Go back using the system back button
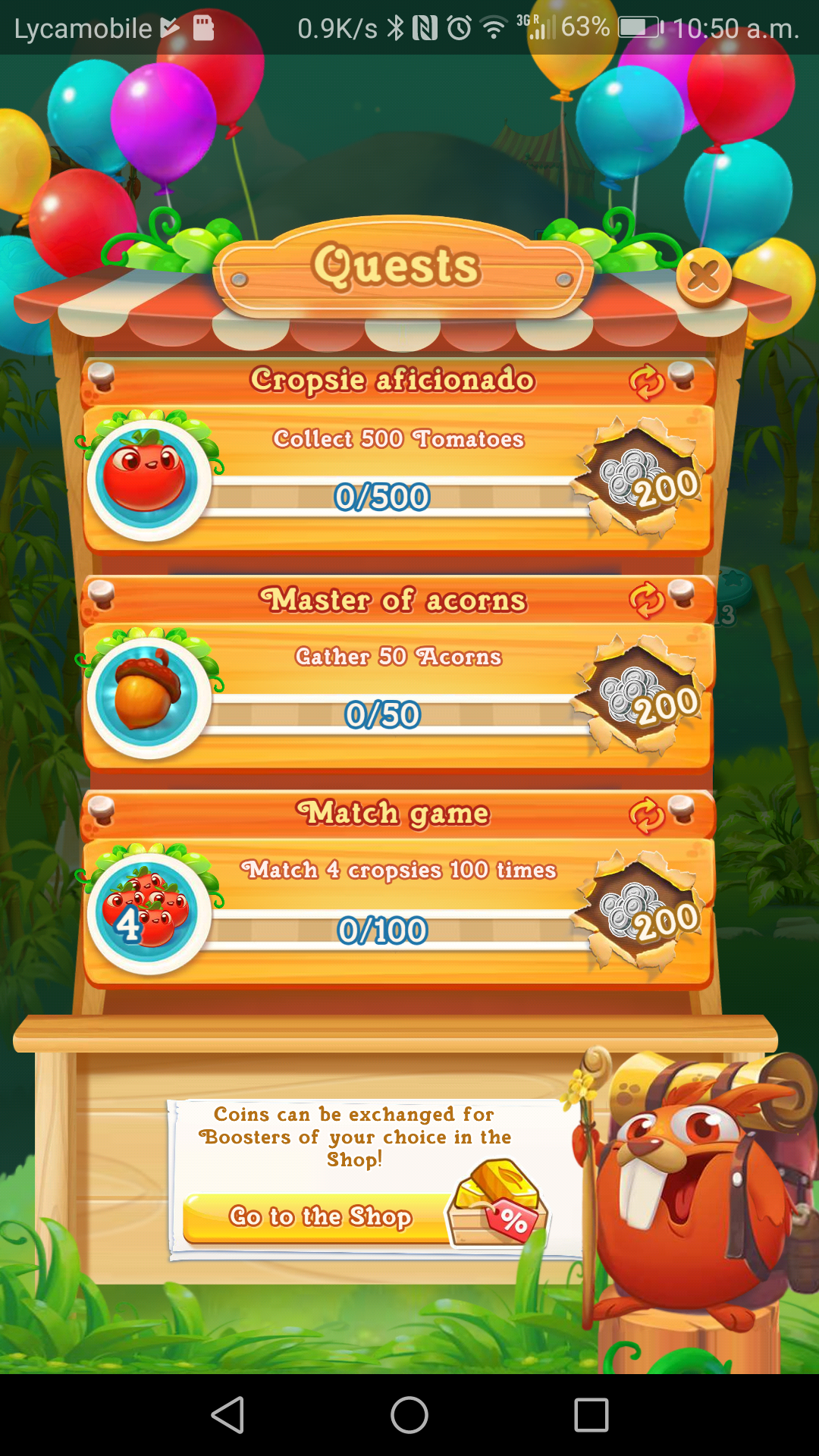 [227, 1415]
